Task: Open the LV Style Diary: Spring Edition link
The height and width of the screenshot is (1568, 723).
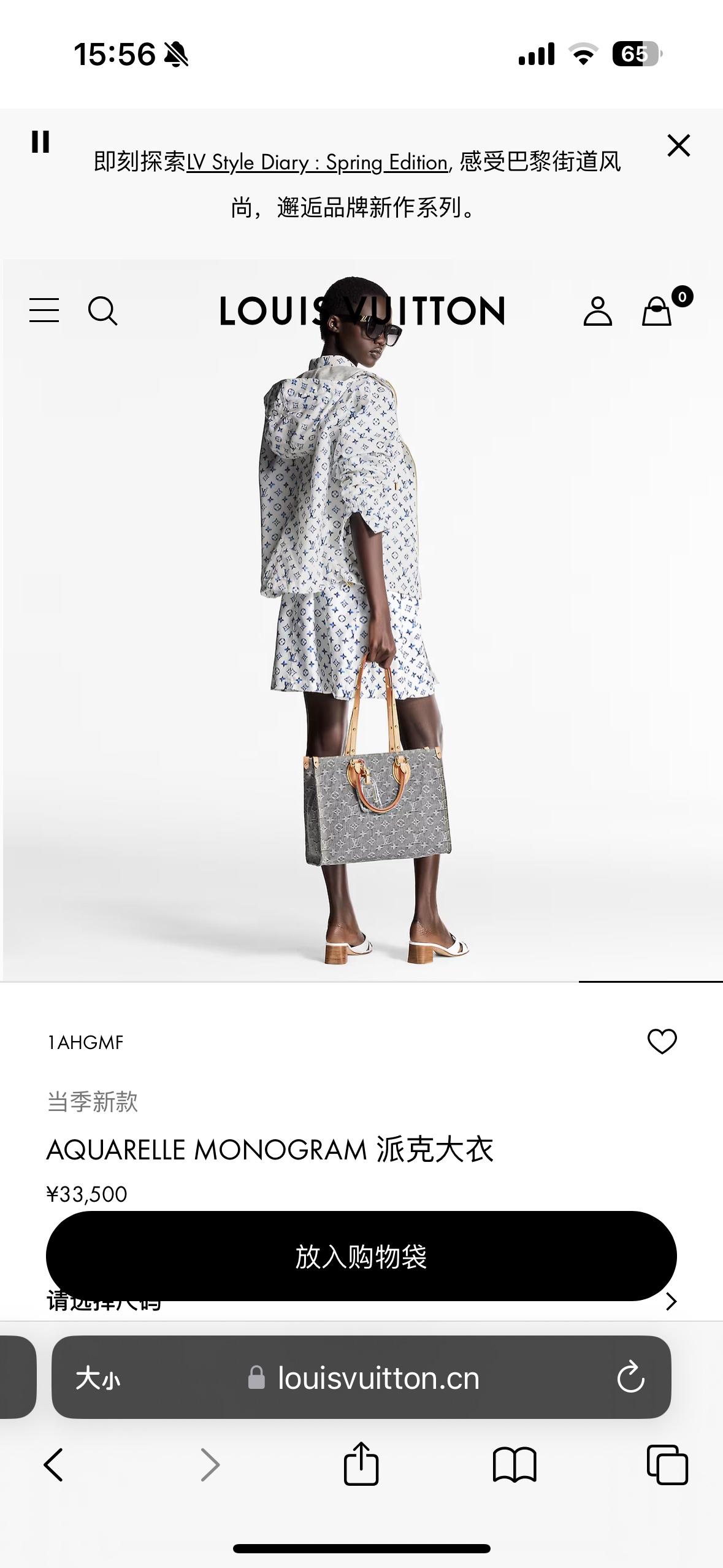Action: point(317,163)
